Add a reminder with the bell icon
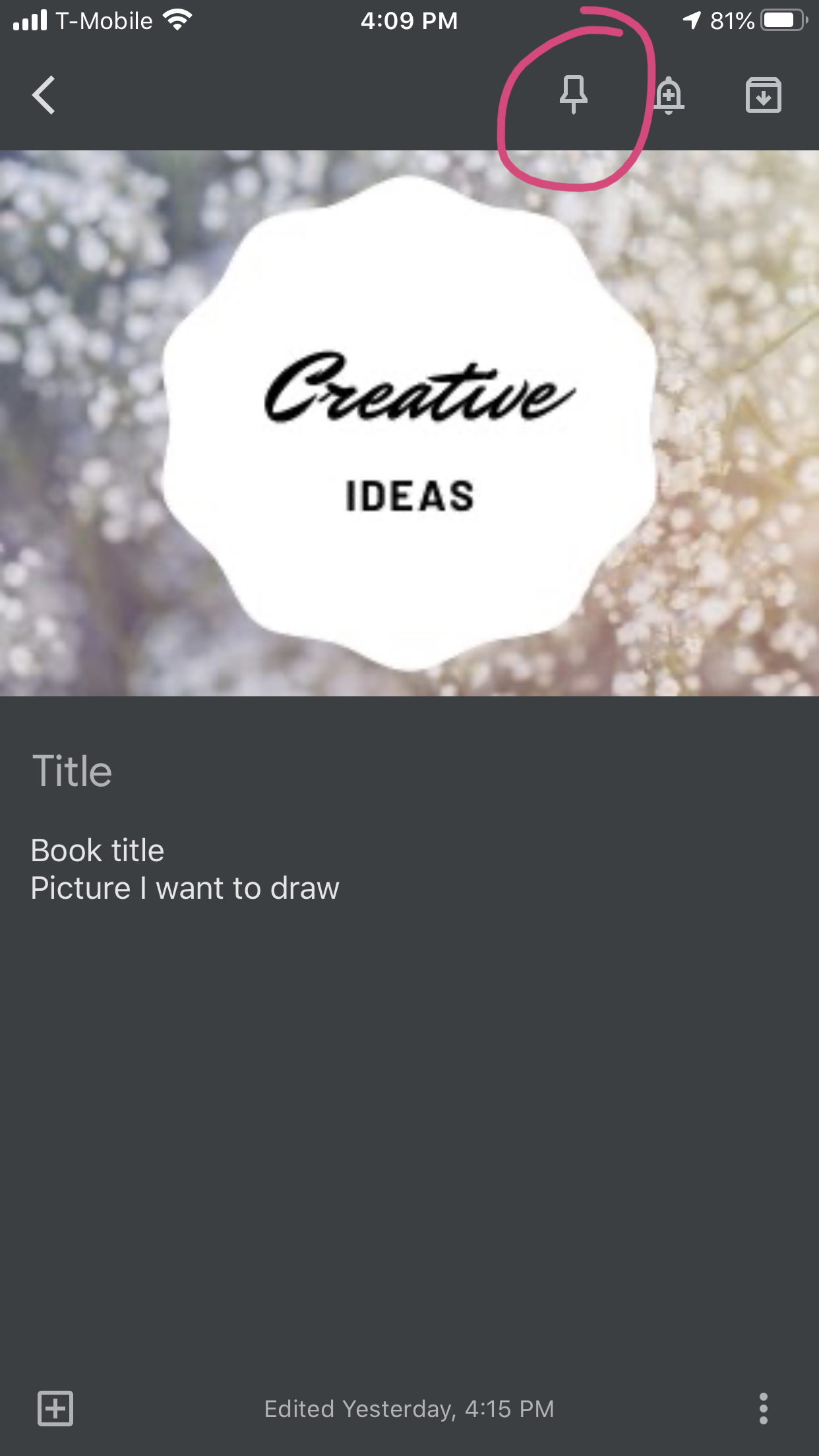 coord(669,96)
